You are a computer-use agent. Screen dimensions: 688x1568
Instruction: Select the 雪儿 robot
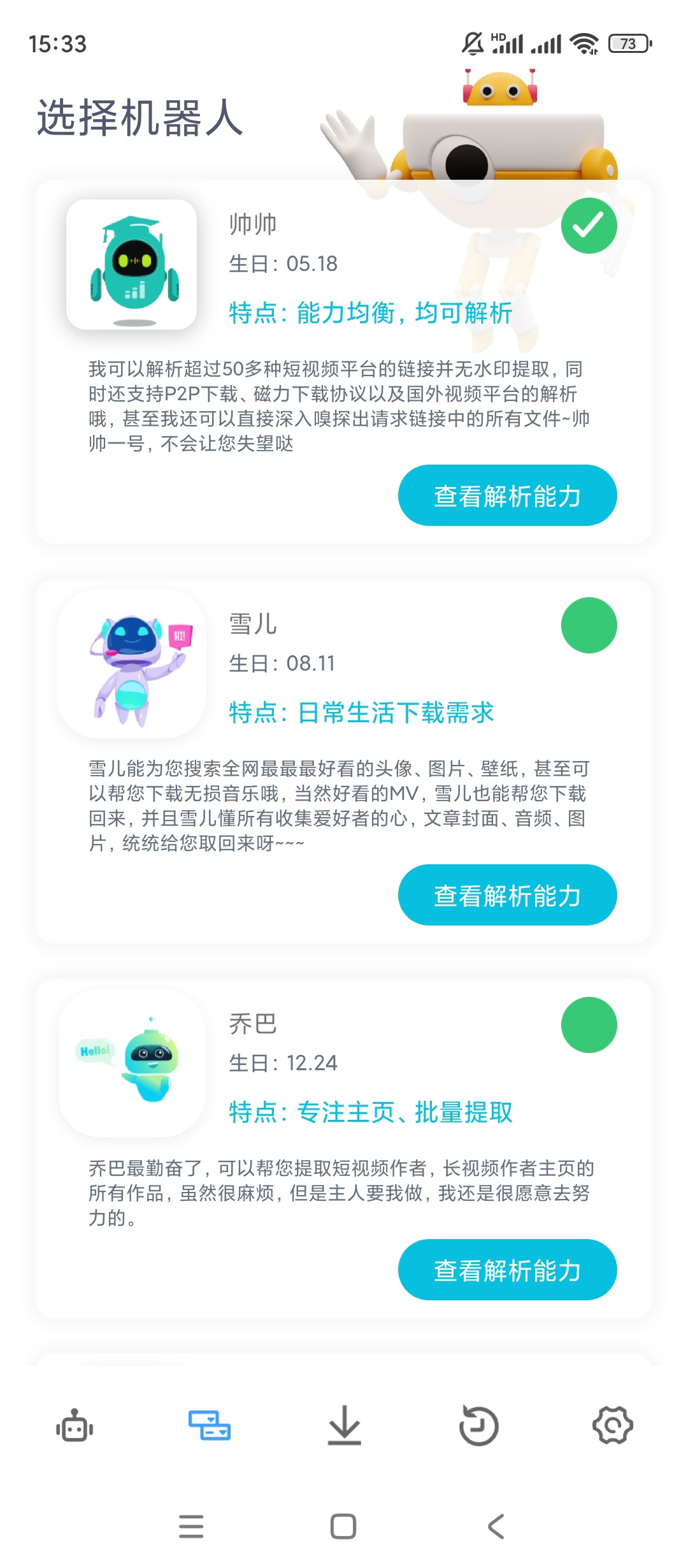click(x=589, y=625)
